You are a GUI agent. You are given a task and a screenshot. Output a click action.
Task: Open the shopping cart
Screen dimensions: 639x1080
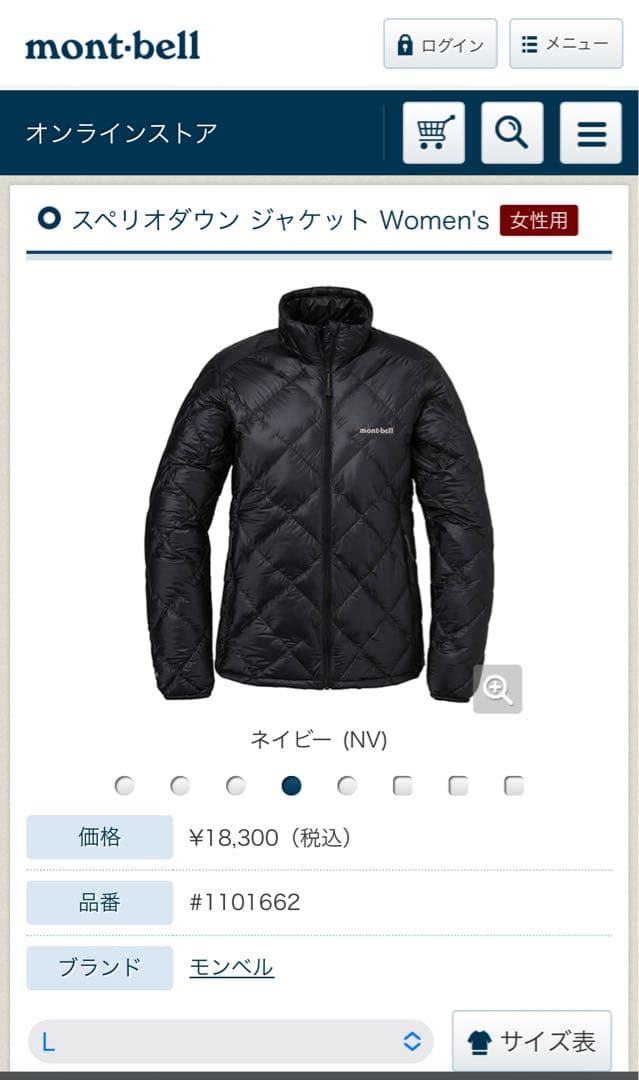click(434, 132)
